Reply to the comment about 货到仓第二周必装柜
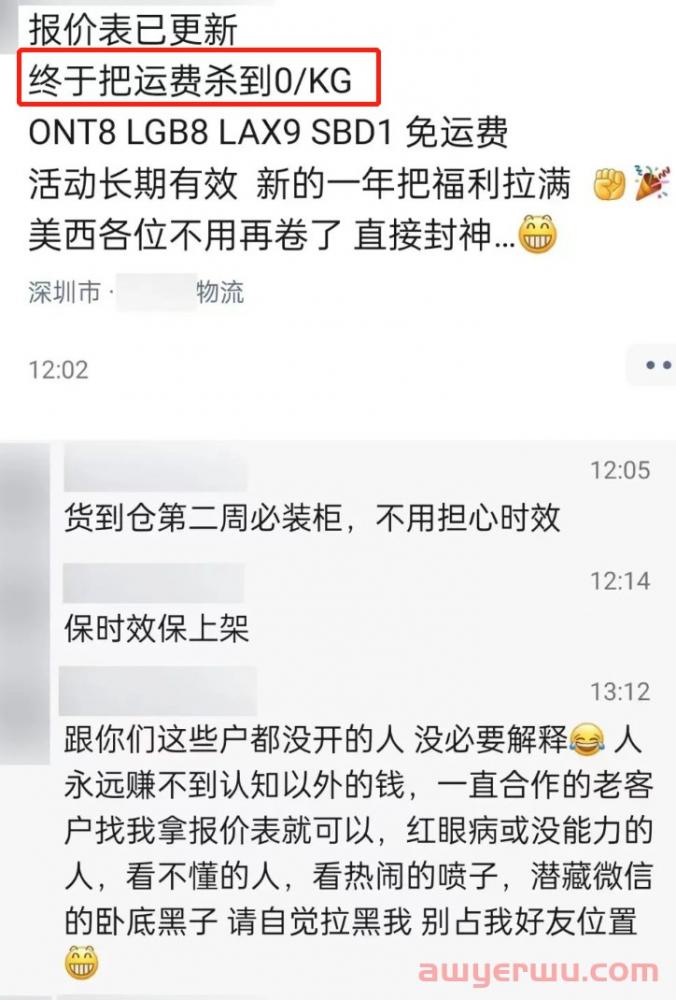 pos(311,517)
